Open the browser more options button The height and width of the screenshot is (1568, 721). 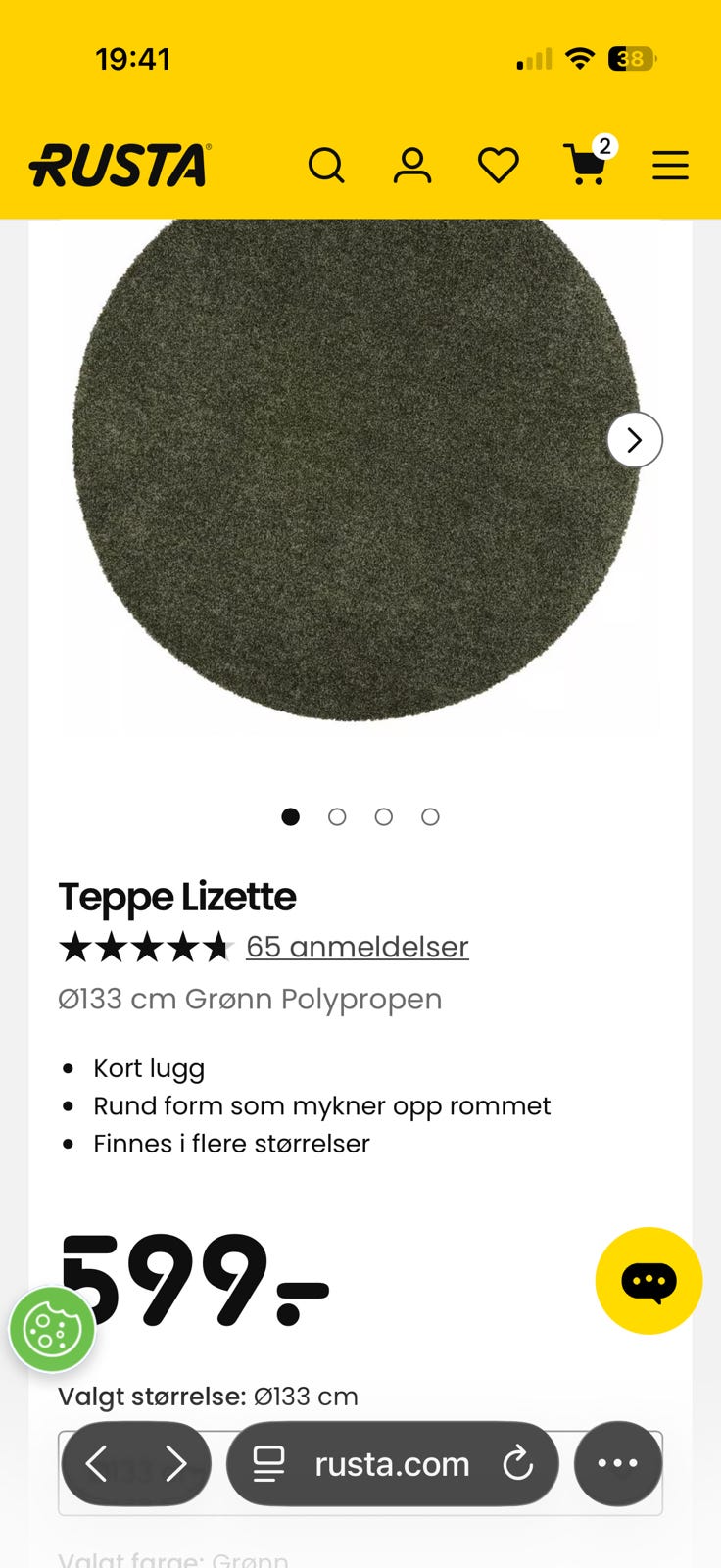click(x=618, y=1464)
